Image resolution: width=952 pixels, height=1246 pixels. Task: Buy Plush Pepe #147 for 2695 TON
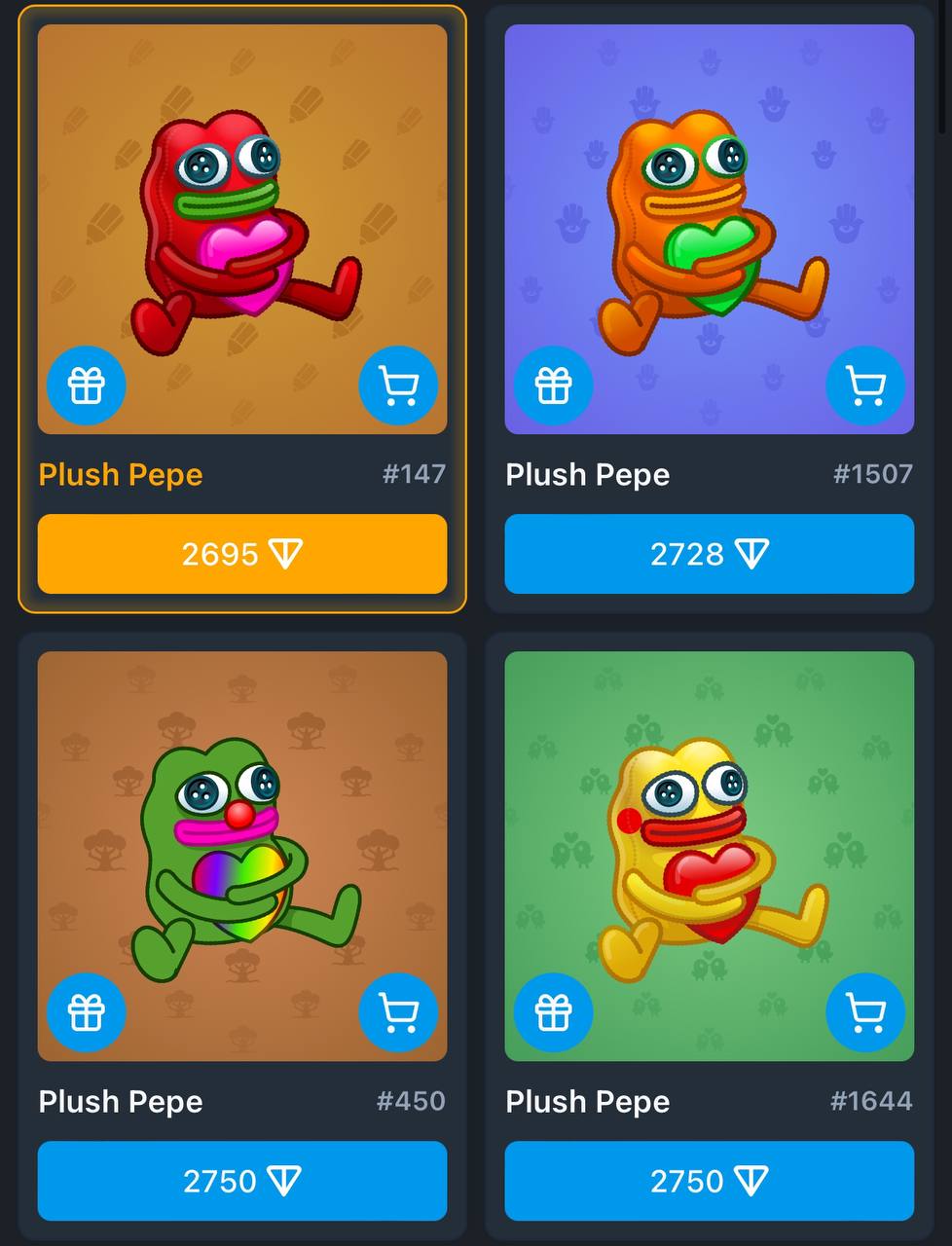point(241,554)
